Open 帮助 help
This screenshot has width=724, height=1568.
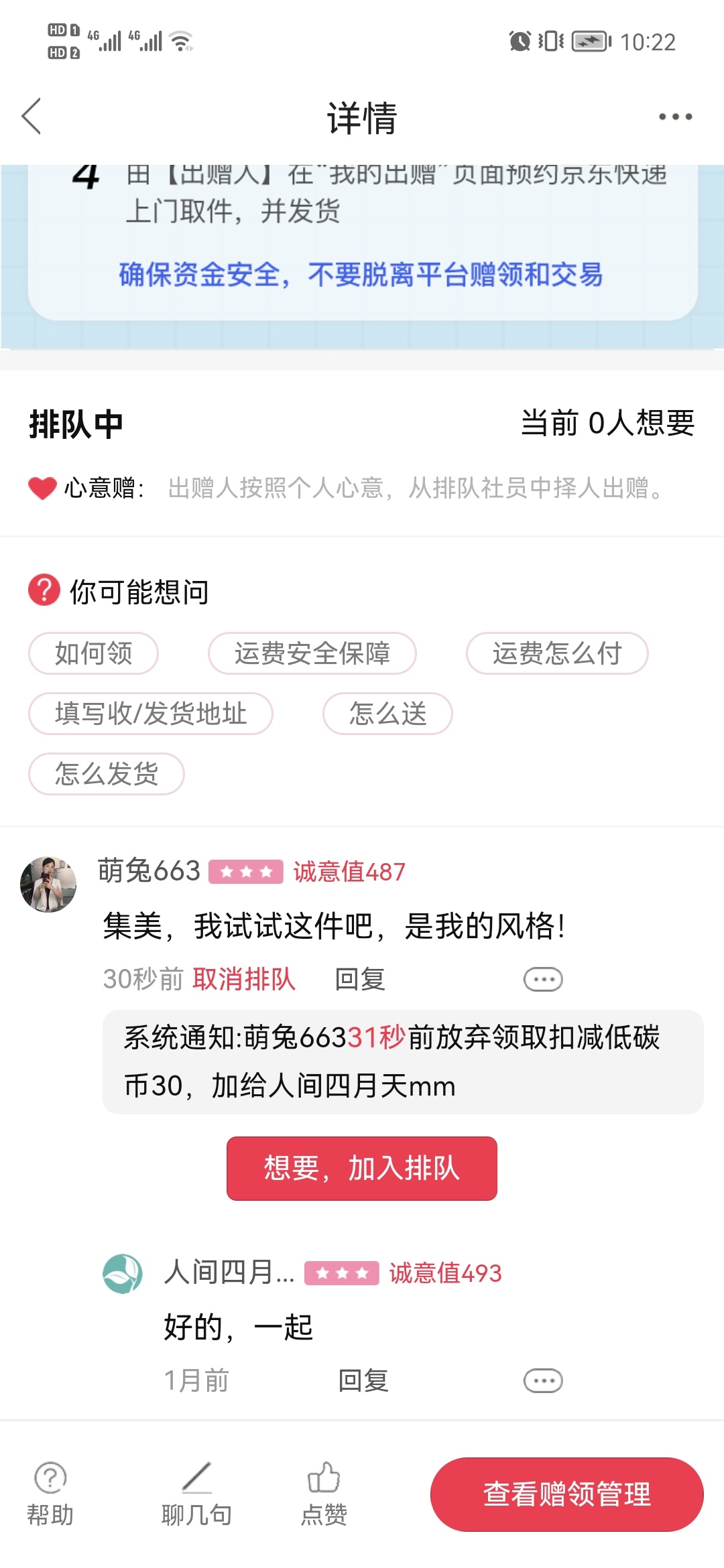[50, 1494]
